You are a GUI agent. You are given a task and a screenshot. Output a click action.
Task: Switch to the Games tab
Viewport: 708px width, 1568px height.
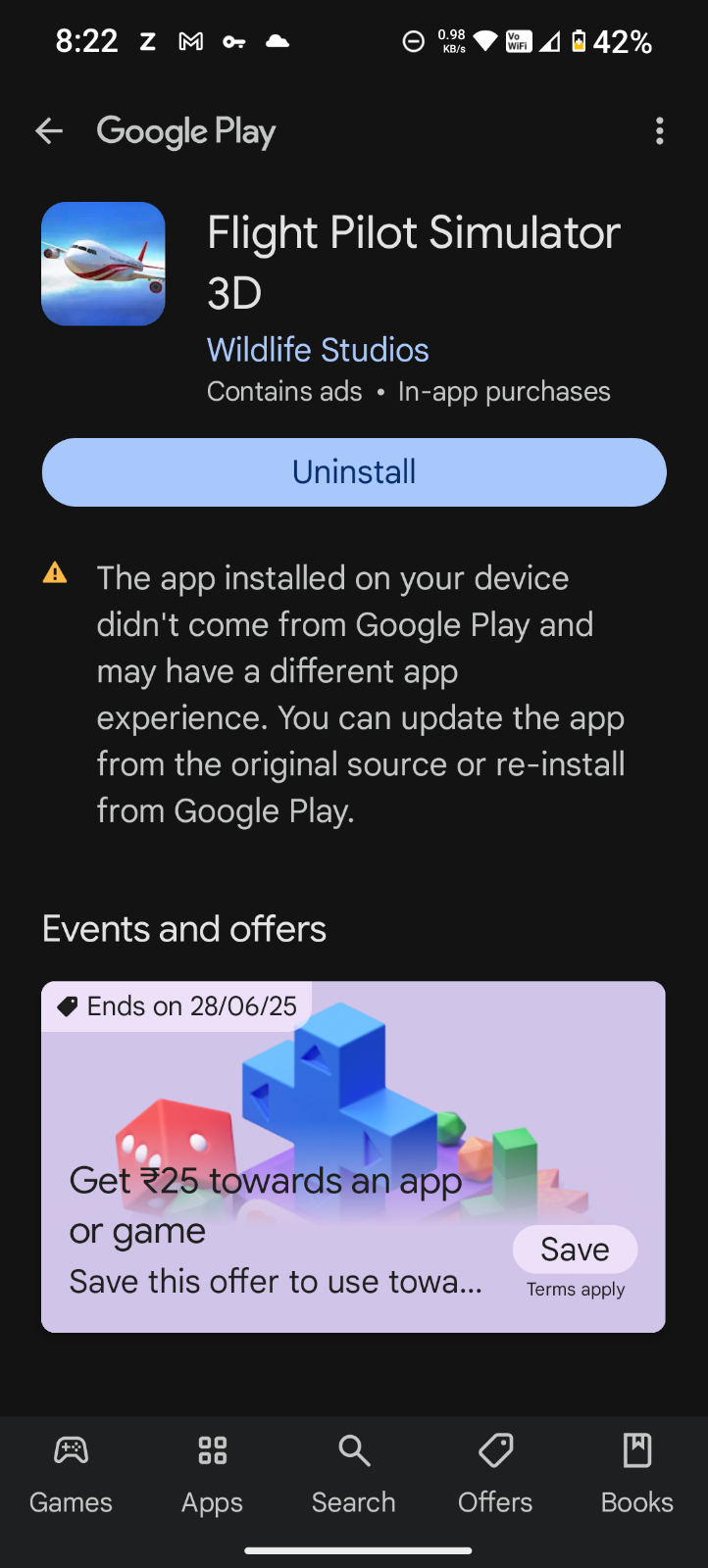pos(71,1473)
